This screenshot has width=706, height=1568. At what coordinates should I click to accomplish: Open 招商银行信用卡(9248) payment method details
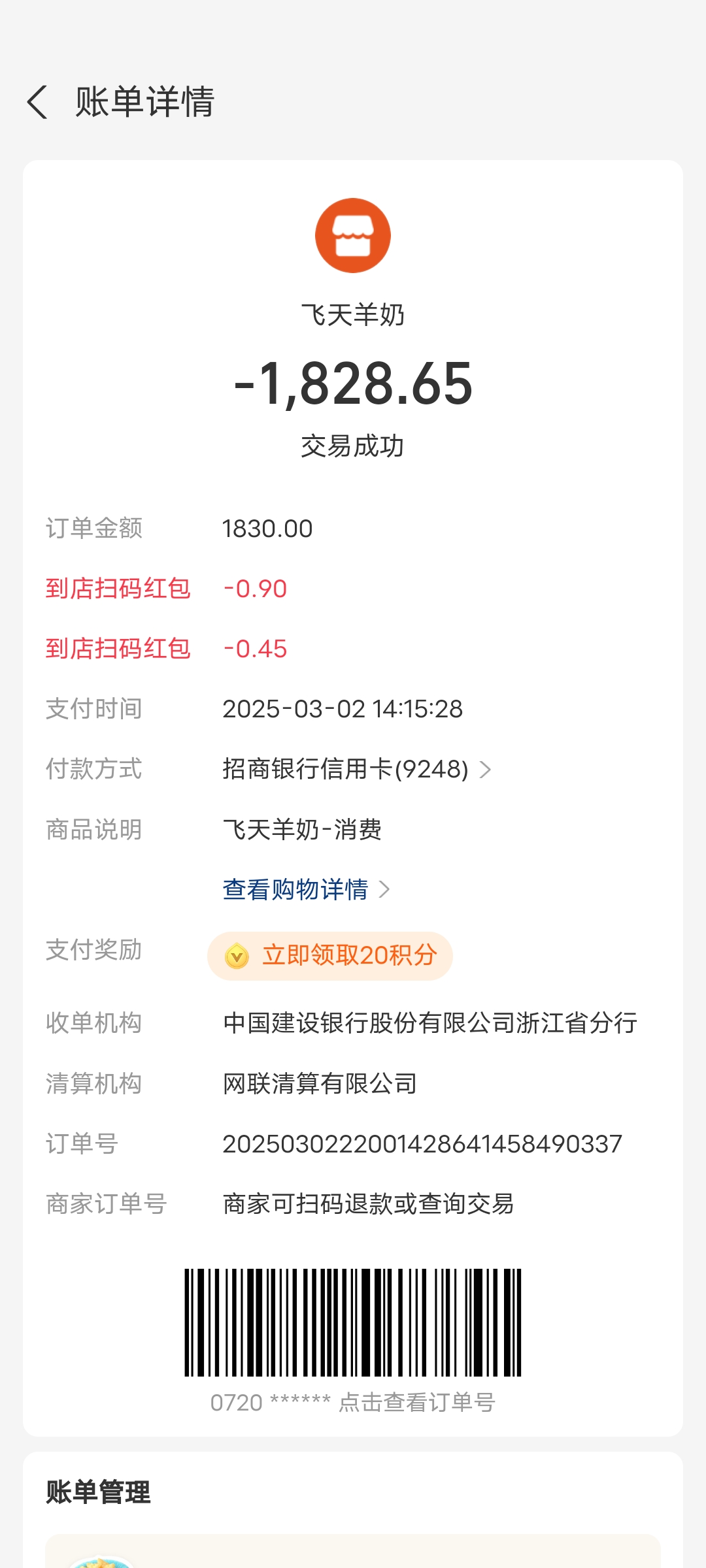(356, 770)
